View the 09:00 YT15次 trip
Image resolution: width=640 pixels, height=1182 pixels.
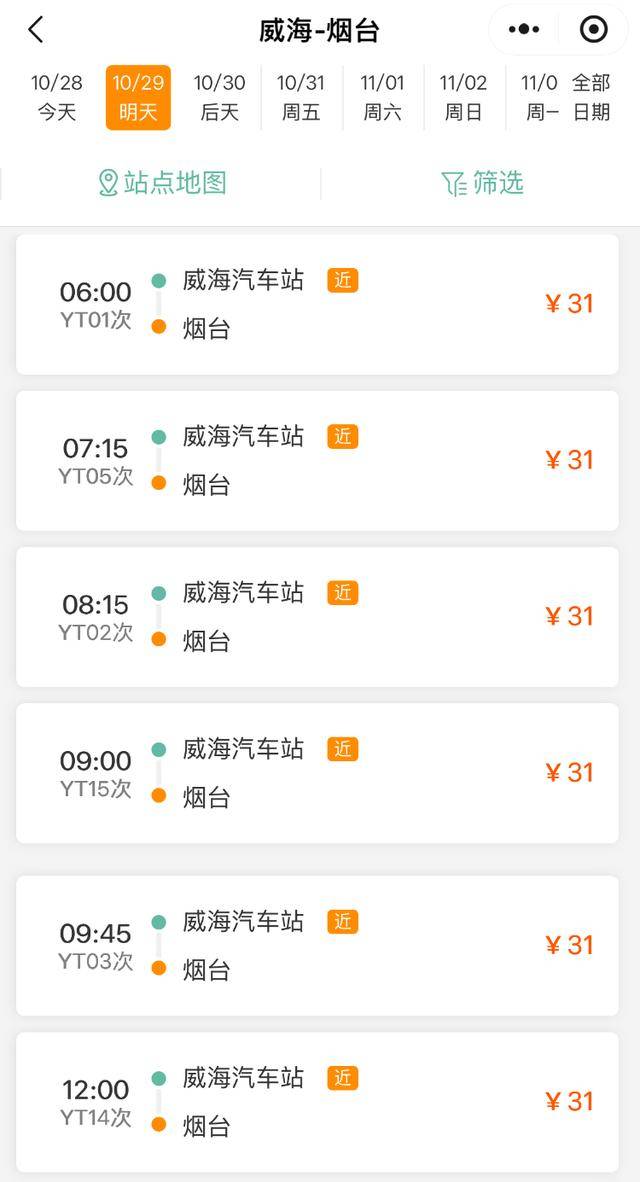click(317, 772)
